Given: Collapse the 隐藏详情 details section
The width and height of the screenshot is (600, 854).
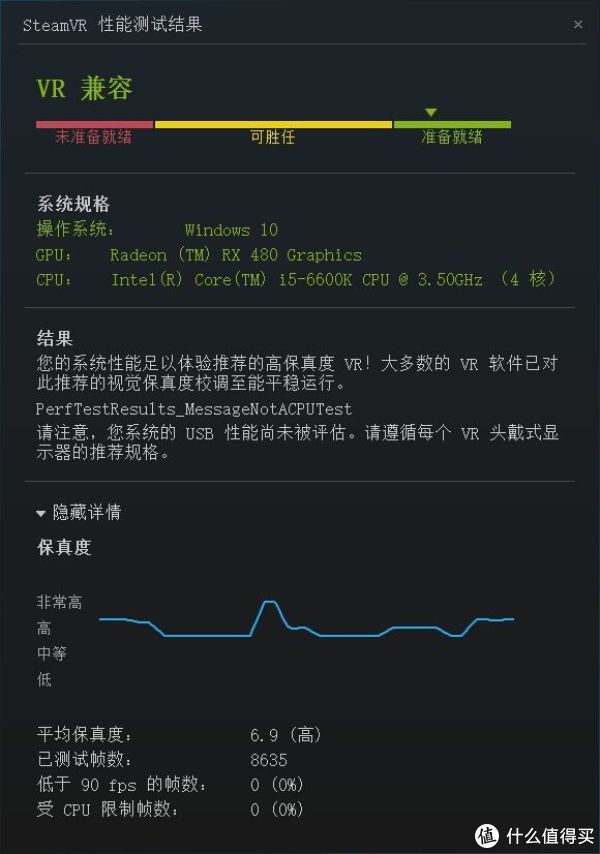Looking at the screenshot, I should (78, 512).
